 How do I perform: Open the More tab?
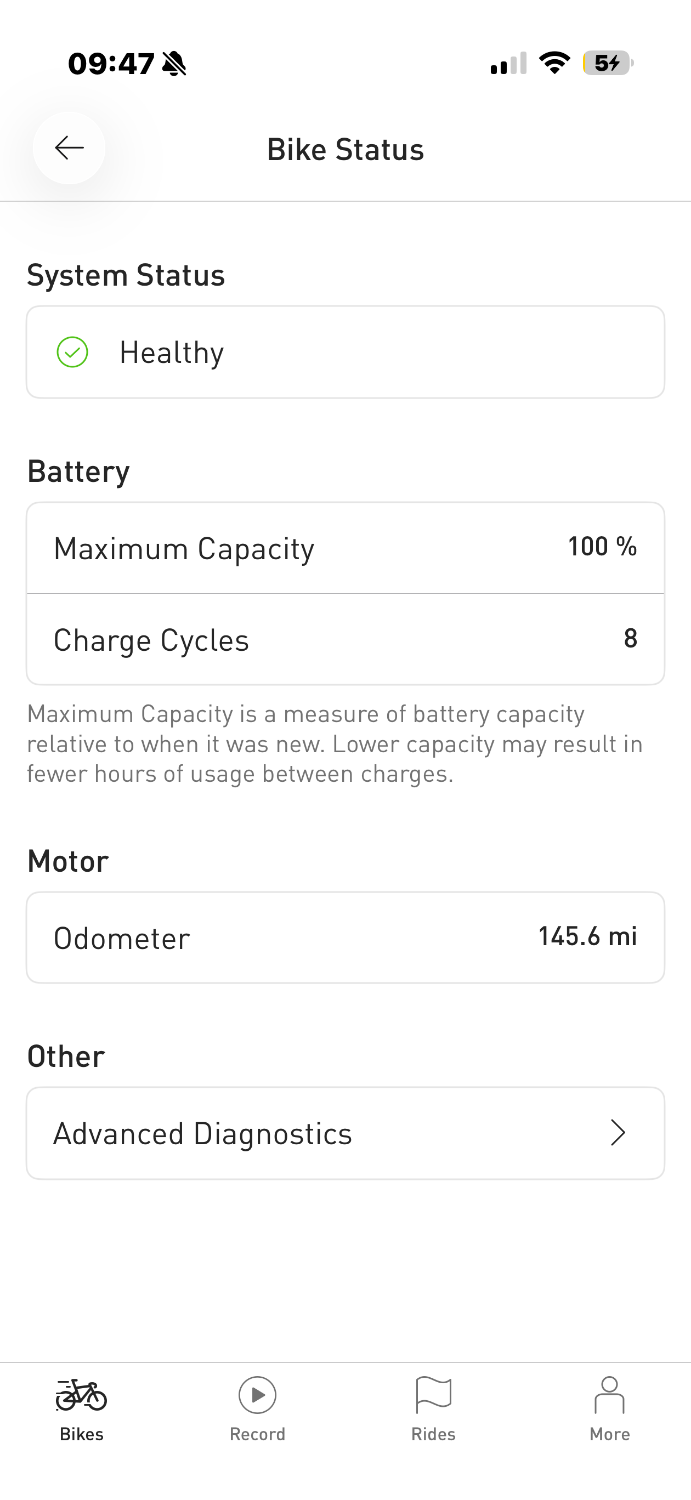coord(609,1410)
